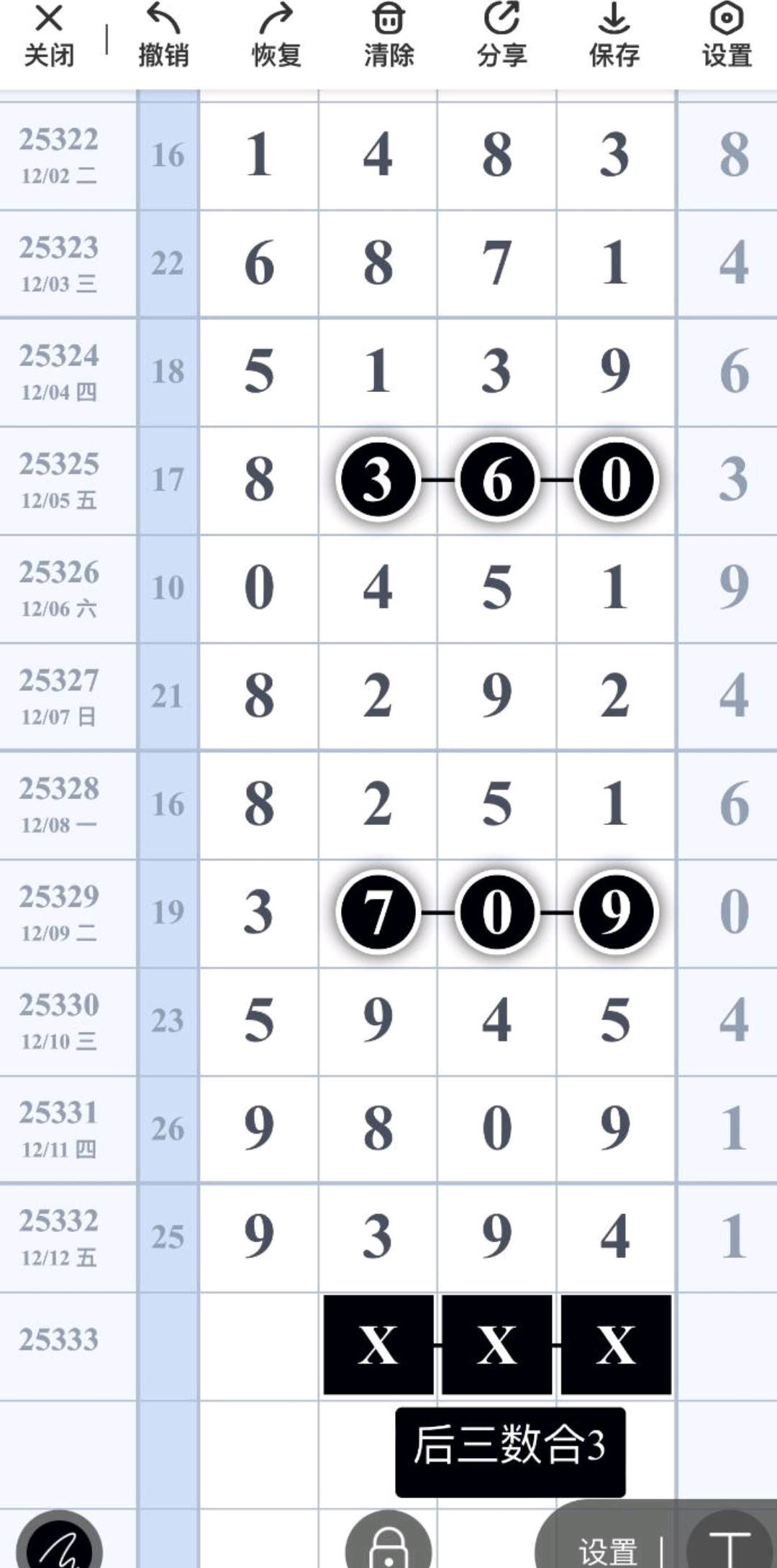Close the chart drawing editor
Screen dimensions: 777x1568
click(49, 36)
